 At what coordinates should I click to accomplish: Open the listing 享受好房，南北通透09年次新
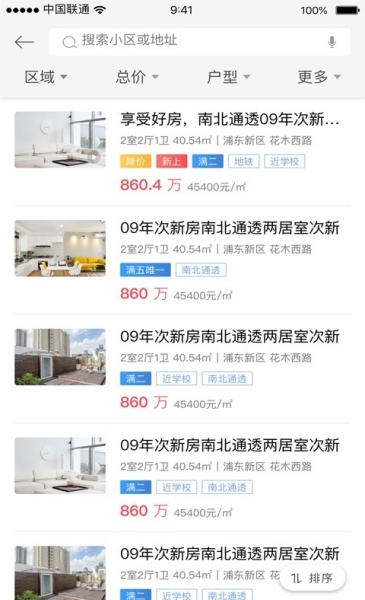point(182,152)
